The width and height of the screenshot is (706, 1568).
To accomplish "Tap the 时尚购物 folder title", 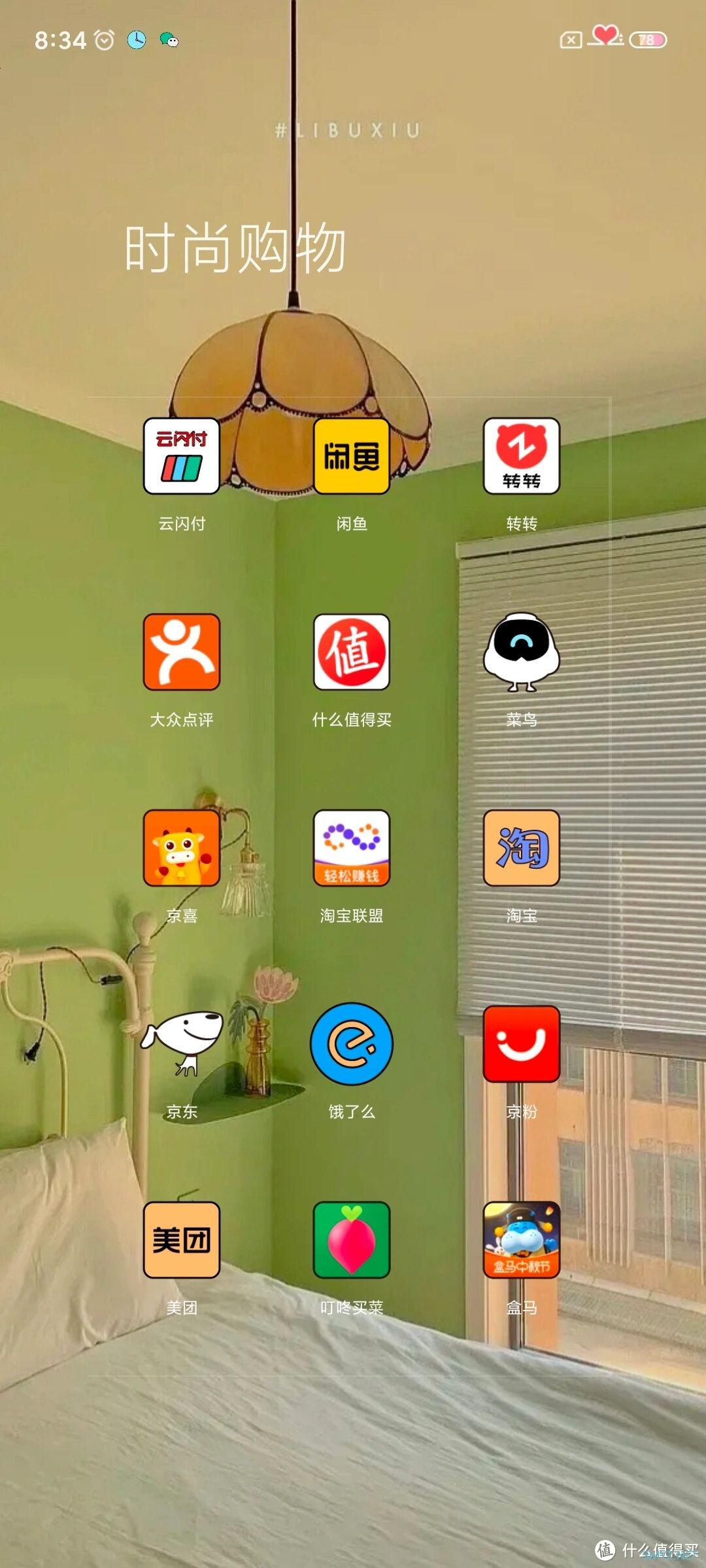I will (235, 248).
